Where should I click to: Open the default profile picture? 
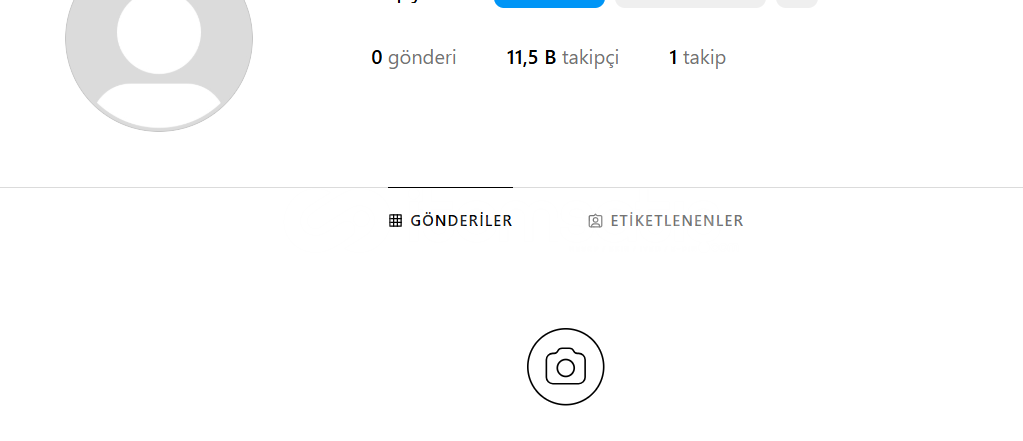pyautogui.click(x=159, y=50)
